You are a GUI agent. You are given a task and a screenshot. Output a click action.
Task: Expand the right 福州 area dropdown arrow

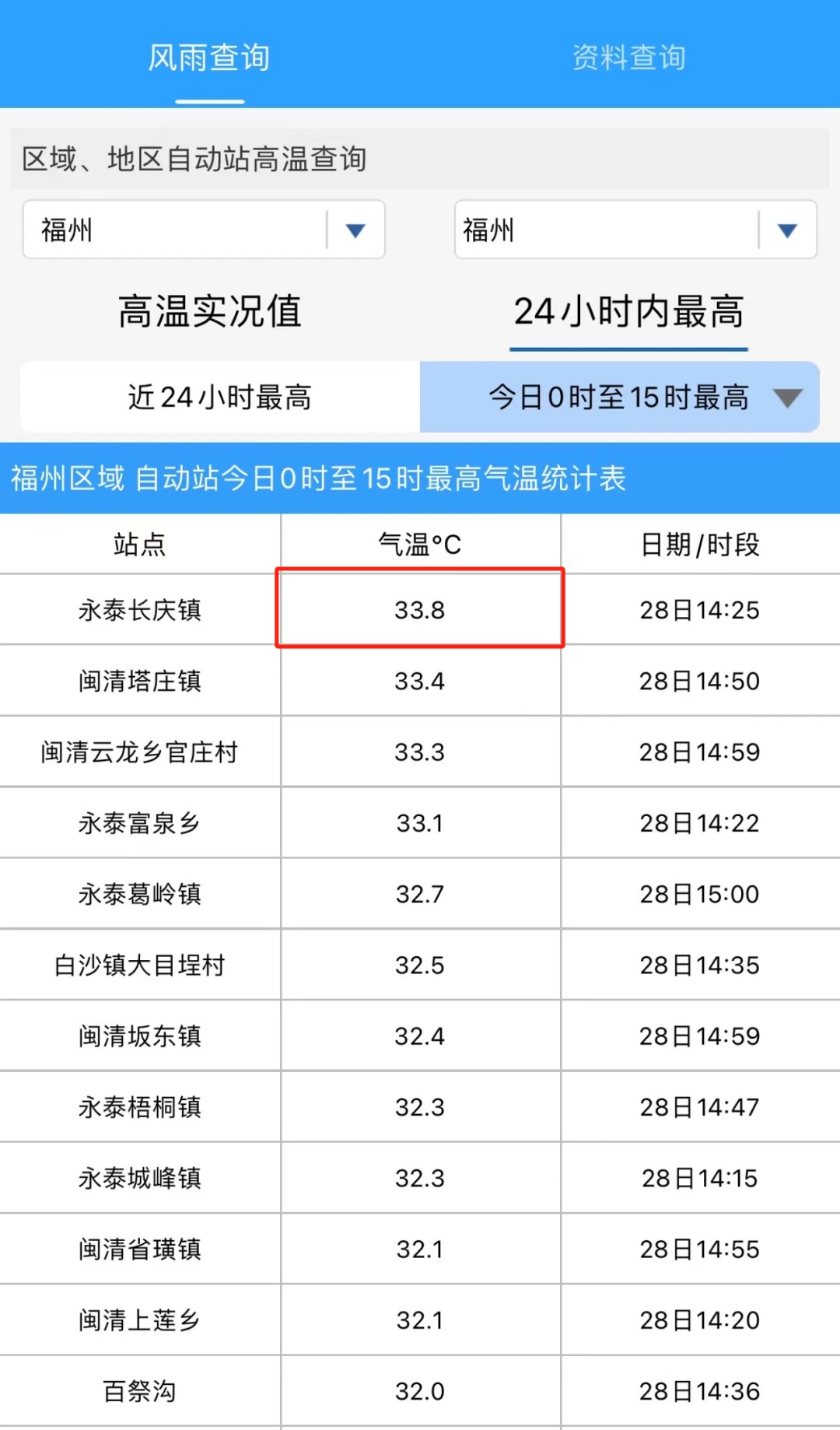click(x=788, y=230)
